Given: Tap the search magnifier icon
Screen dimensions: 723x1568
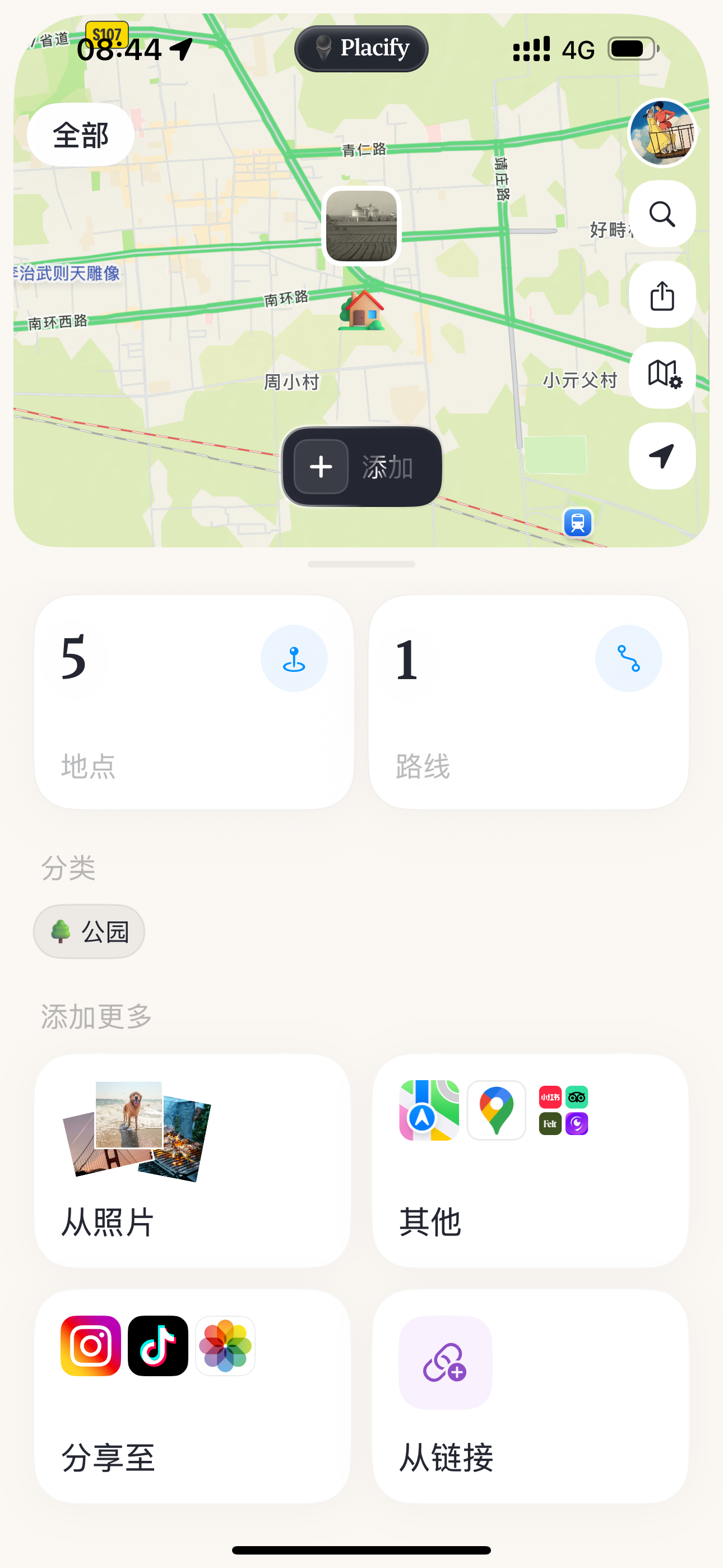Looking at the screenshot, I should tap(662, 214).
